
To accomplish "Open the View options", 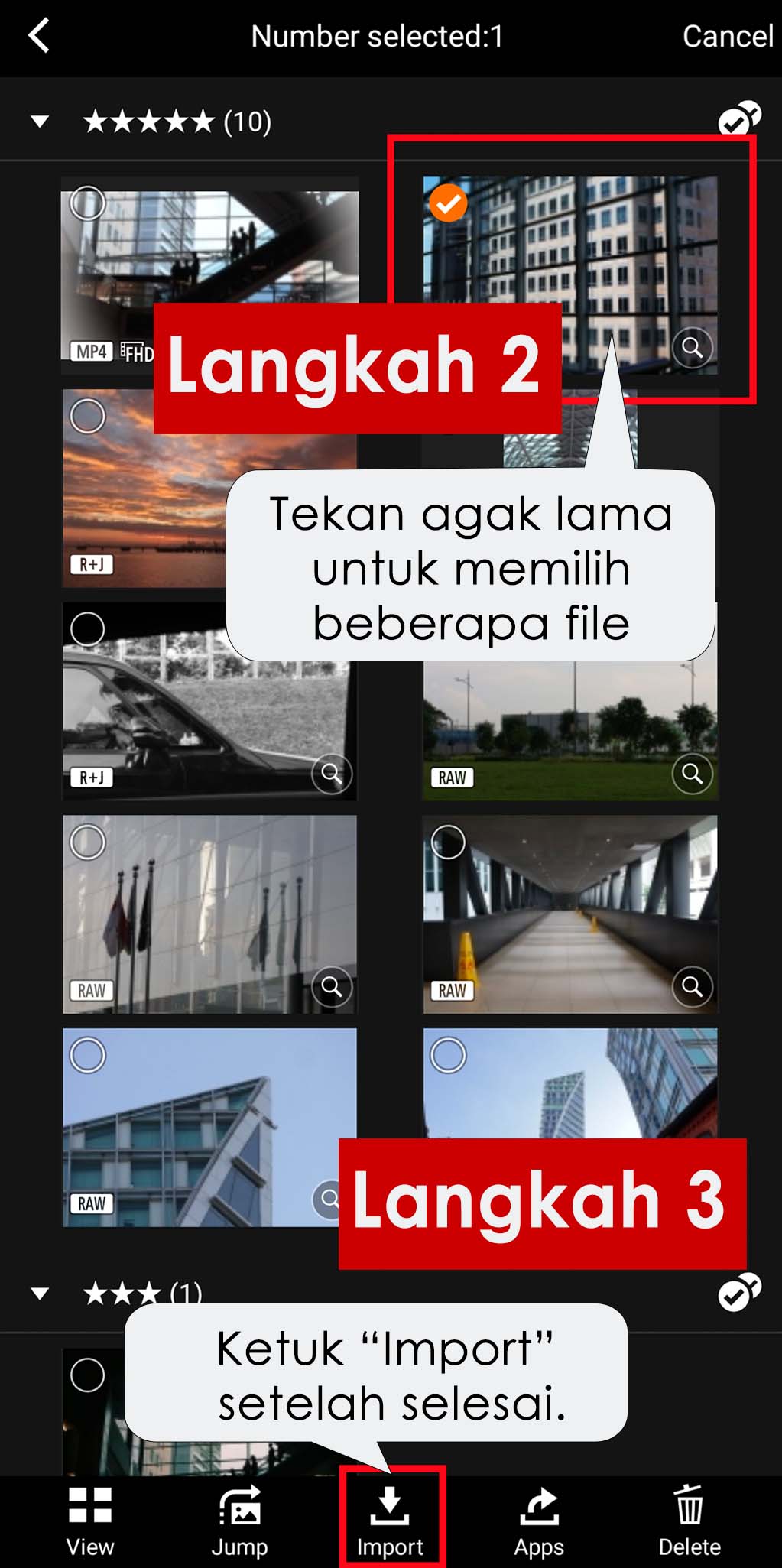I will [x=90, y=1521].
